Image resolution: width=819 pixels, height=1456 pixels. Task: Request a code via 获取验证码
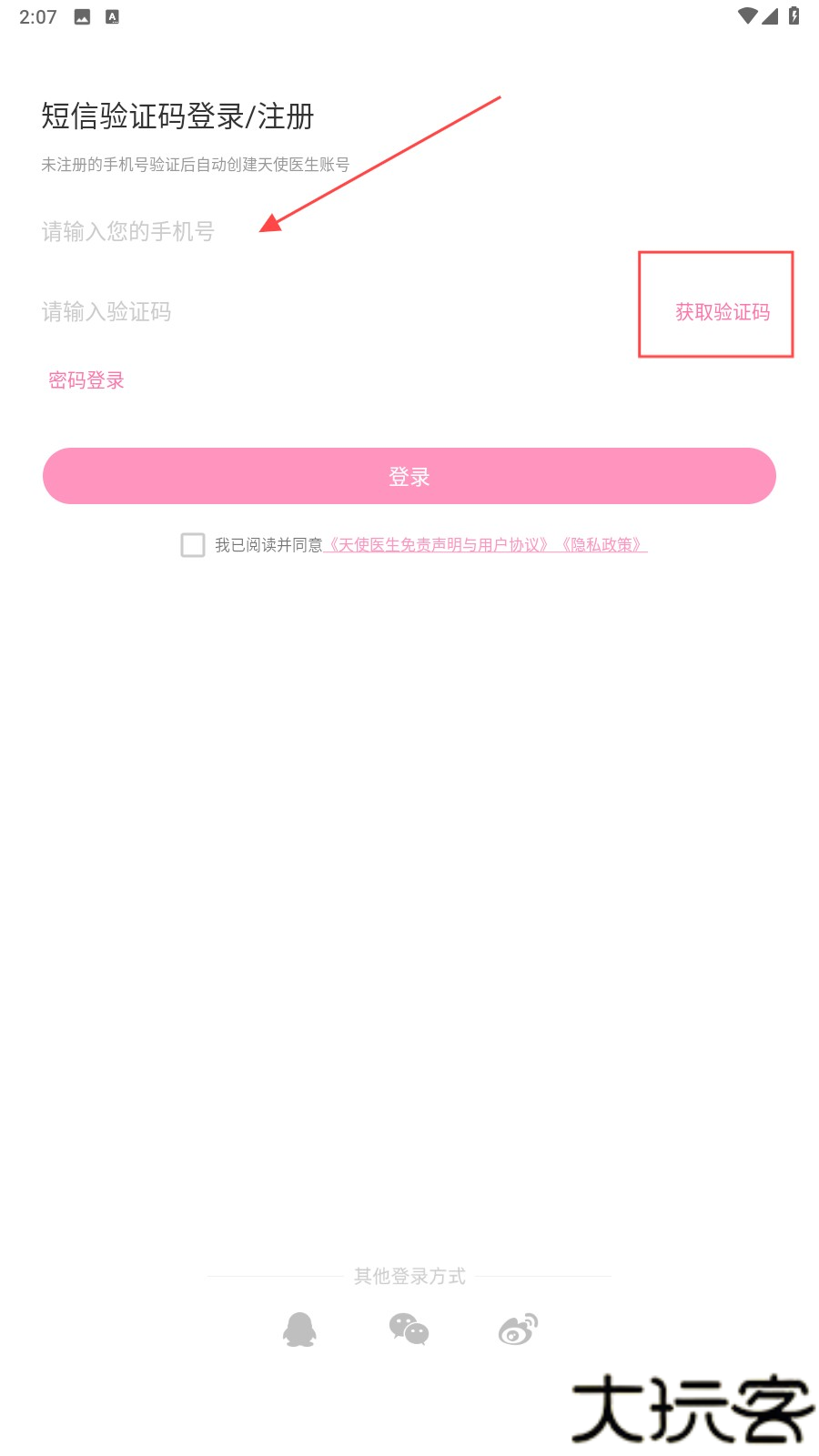(723, 312)
